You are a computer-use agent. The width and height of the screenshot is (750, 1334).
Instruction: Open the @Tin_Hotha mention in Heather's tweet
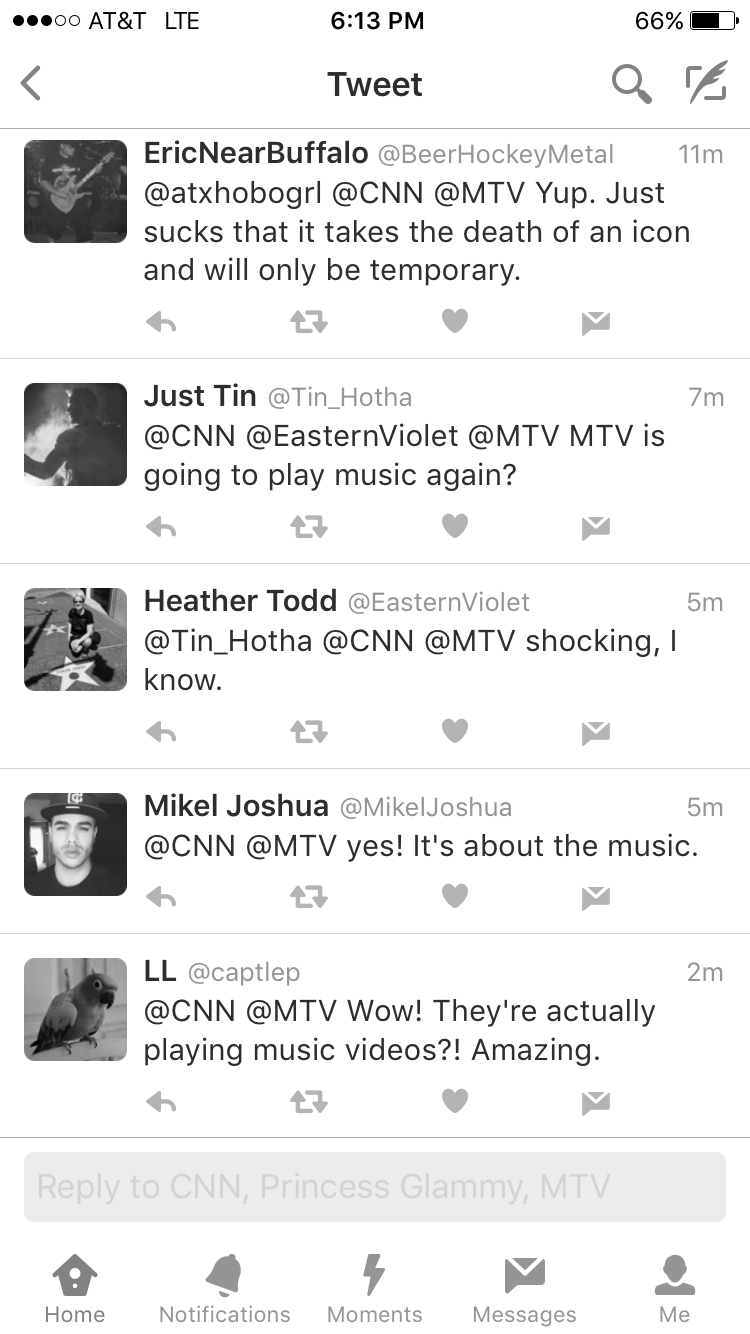click(x=228, y=641)
